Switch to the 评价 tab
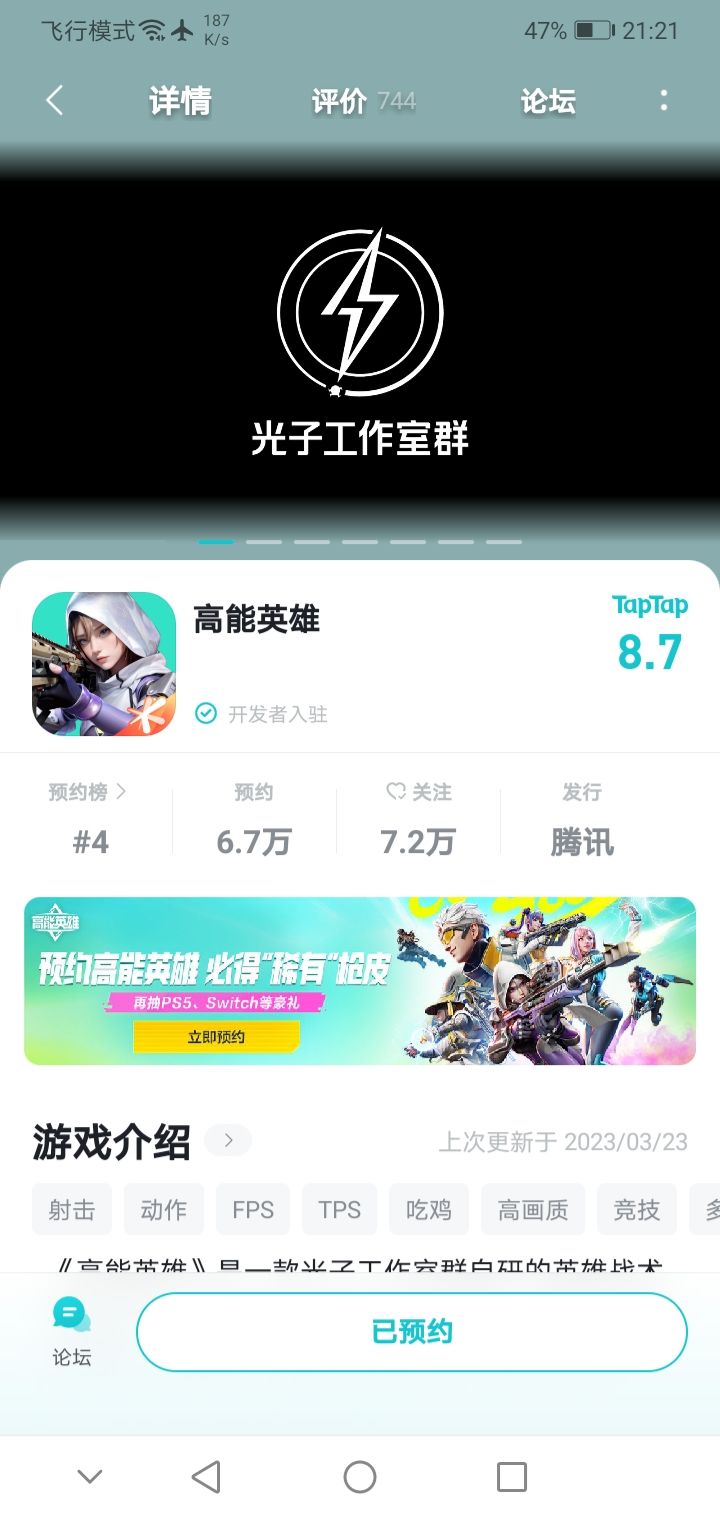Image resolution: width=720 pixels, height=1520 pixels. point(363,101)
